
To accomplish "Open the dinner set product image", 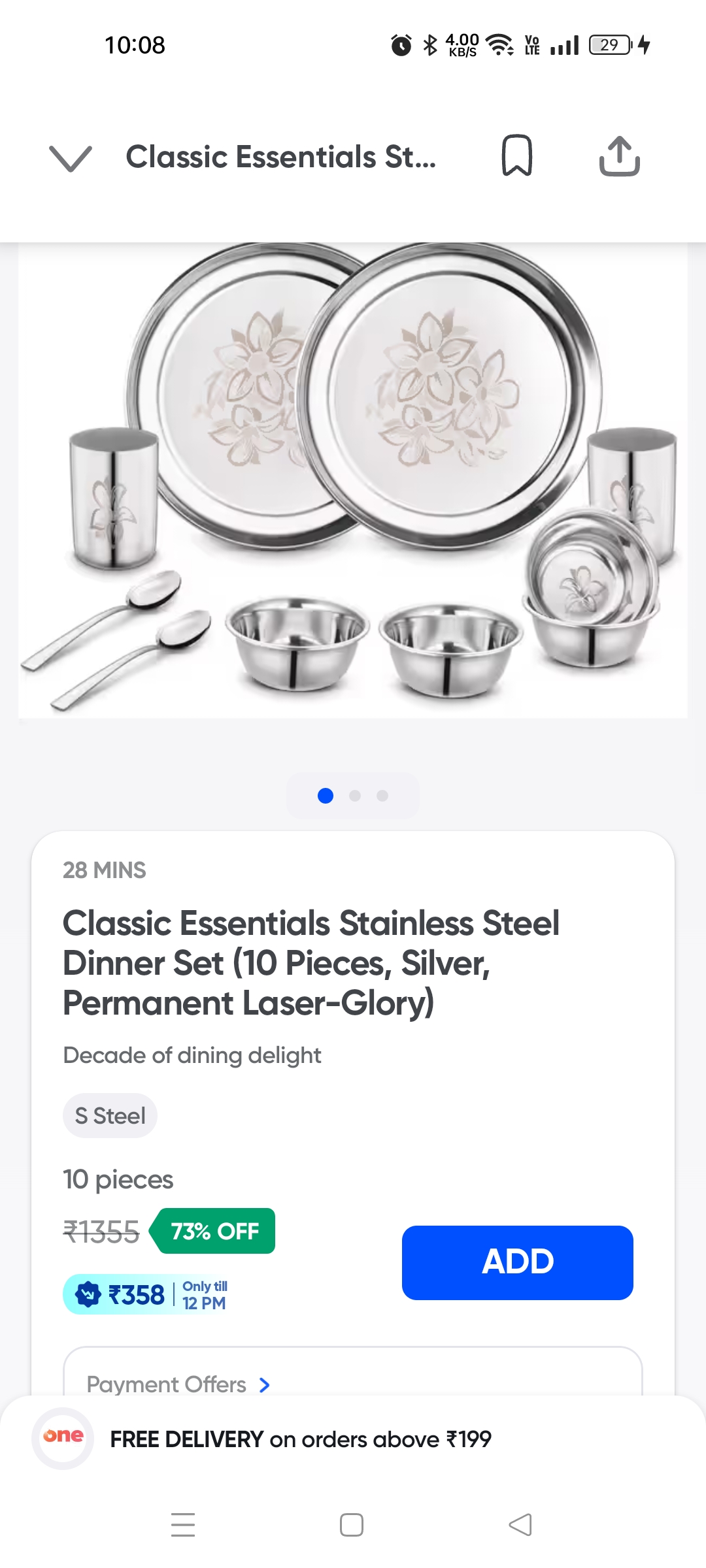I will click(353, 480).
